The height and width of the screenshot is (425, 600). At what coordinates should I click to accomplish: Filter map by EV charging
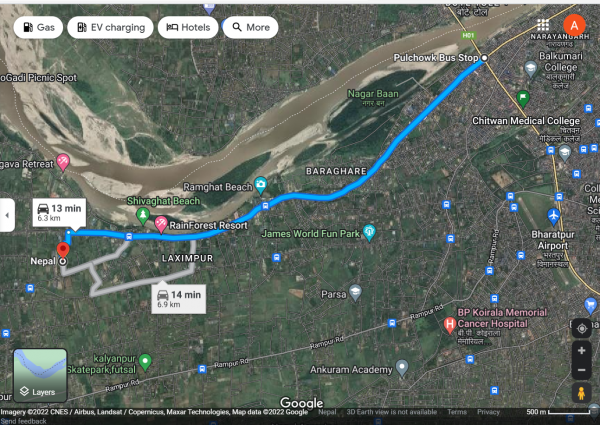(x=111, y=27)
